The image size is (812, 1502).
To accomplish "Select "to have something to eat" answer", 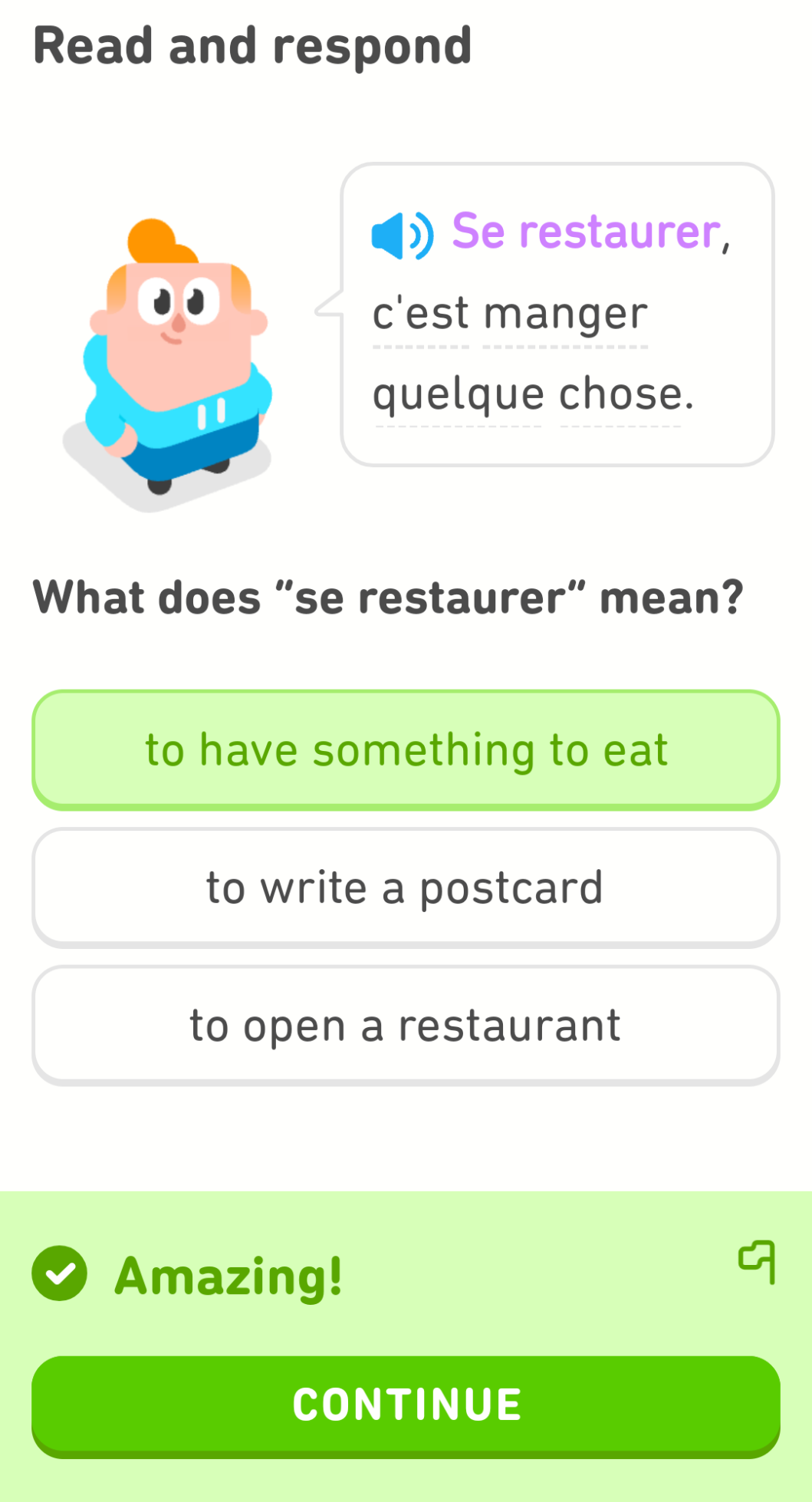I will (406, 749).
